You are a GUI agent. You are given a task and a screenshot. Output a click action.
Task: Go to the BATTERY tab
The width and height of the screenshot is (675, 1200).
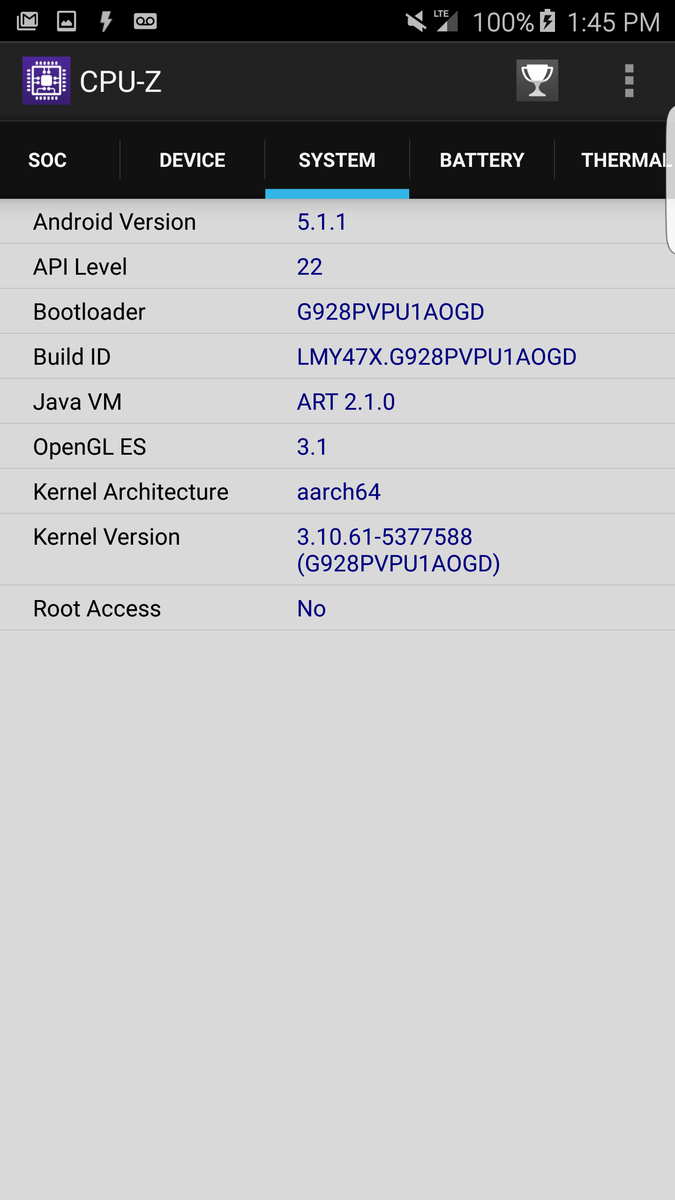pos(482,160)
